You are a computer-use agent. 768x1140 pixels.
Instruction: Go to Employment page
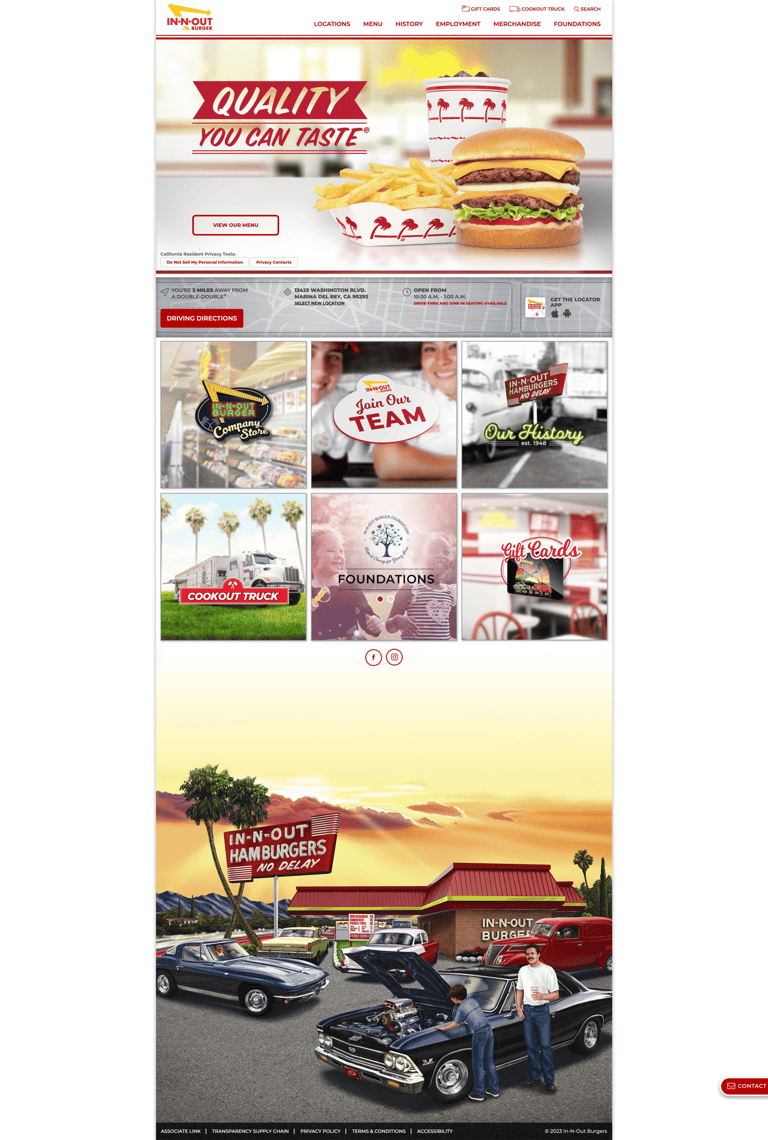tap(458, 24)
